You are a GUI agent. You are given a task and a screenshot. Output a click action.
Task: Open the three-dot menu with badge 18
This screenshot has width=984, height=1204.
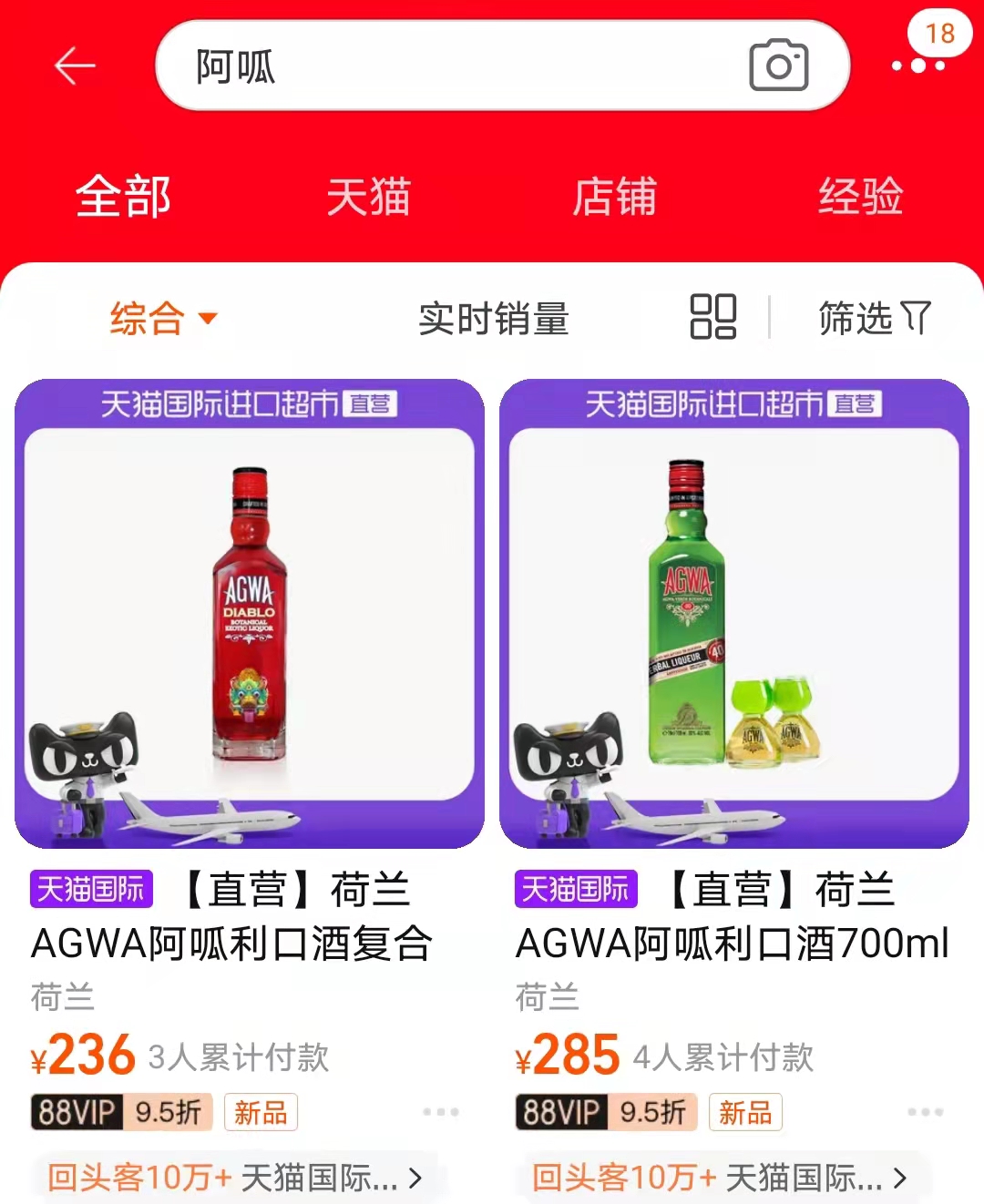click(918, 66)
